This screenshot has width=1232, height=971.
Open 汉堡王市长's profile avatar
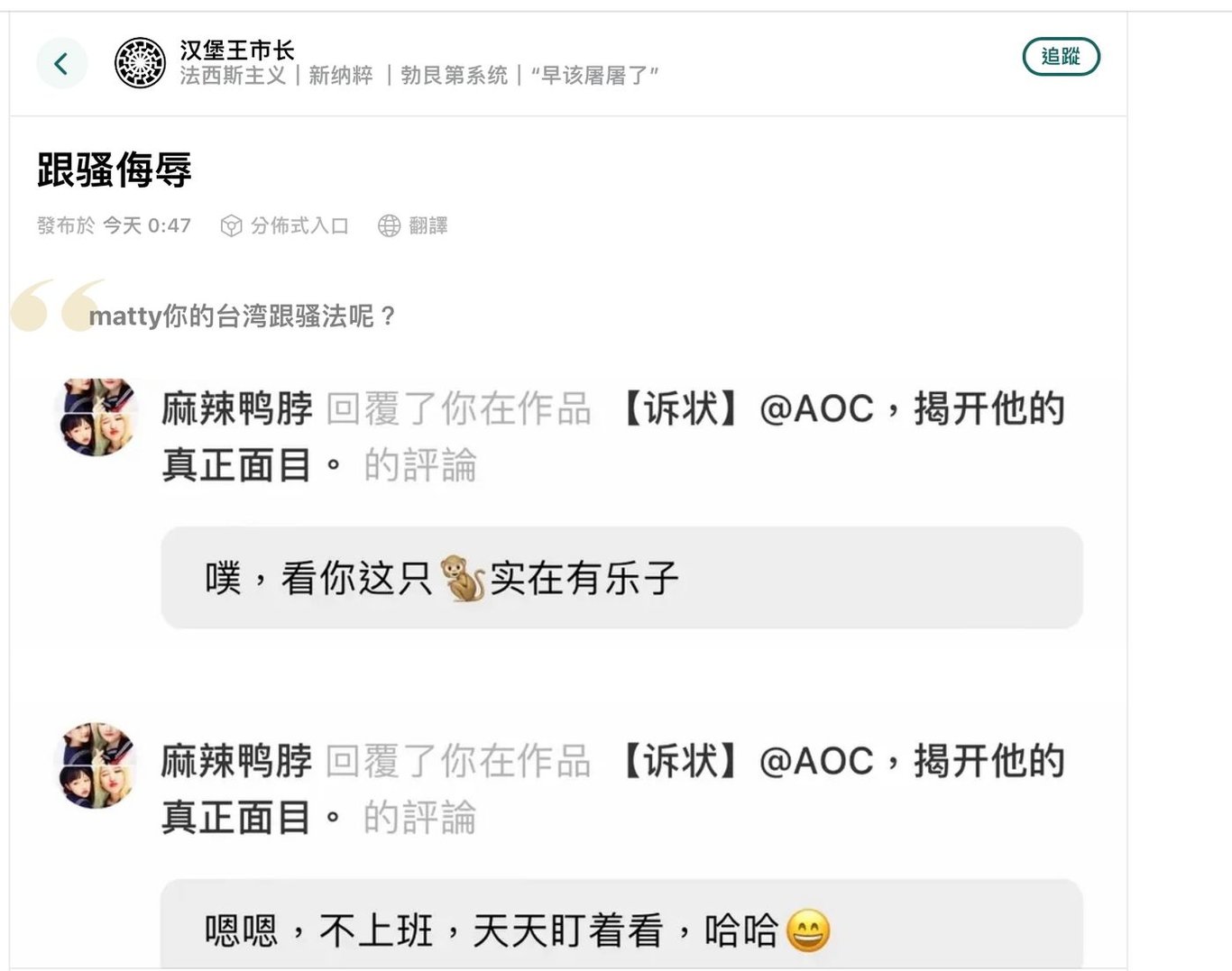140,63
